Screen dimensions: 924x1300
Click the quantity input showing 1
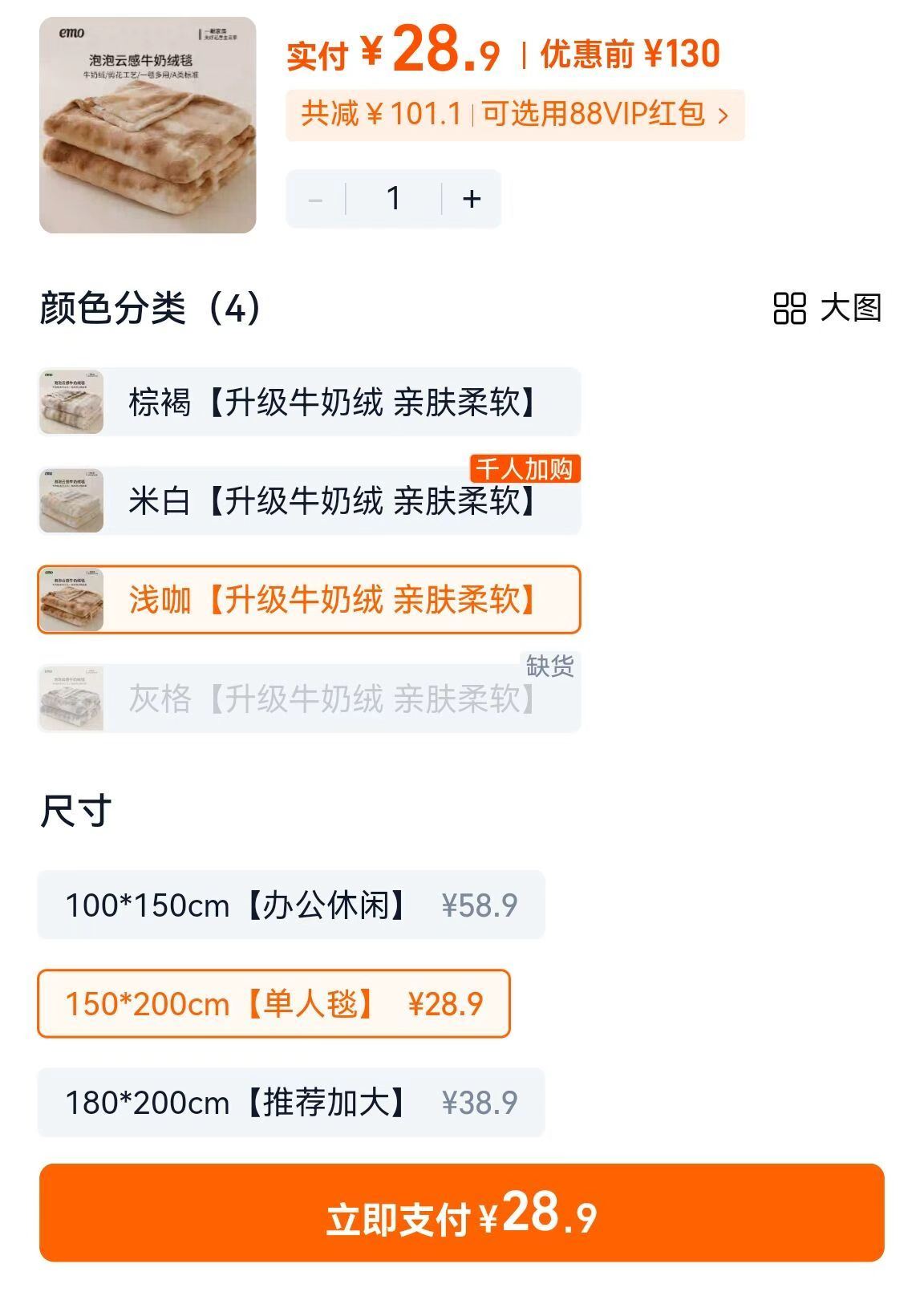(392, 197)
